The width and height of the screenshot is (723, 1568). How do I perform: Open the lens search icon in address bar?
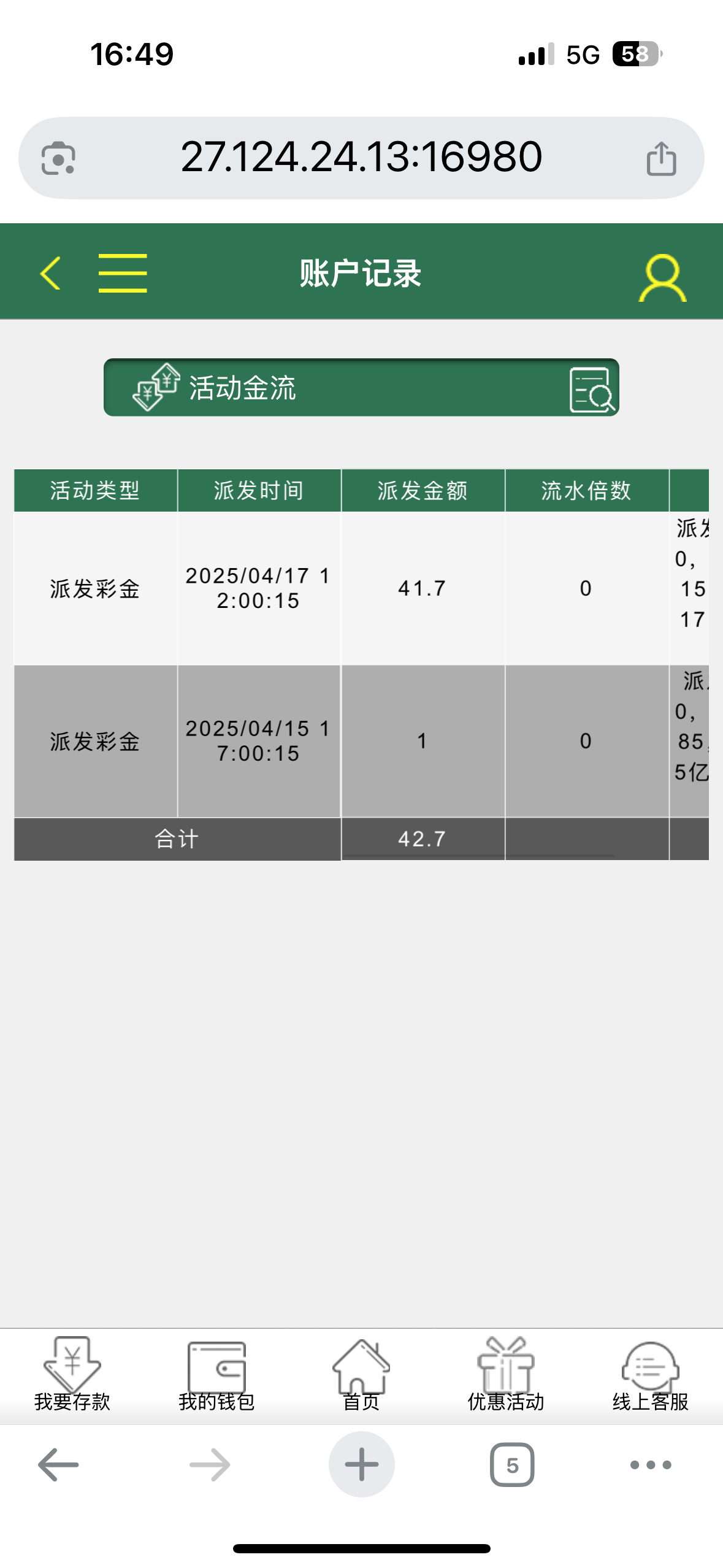58,158
